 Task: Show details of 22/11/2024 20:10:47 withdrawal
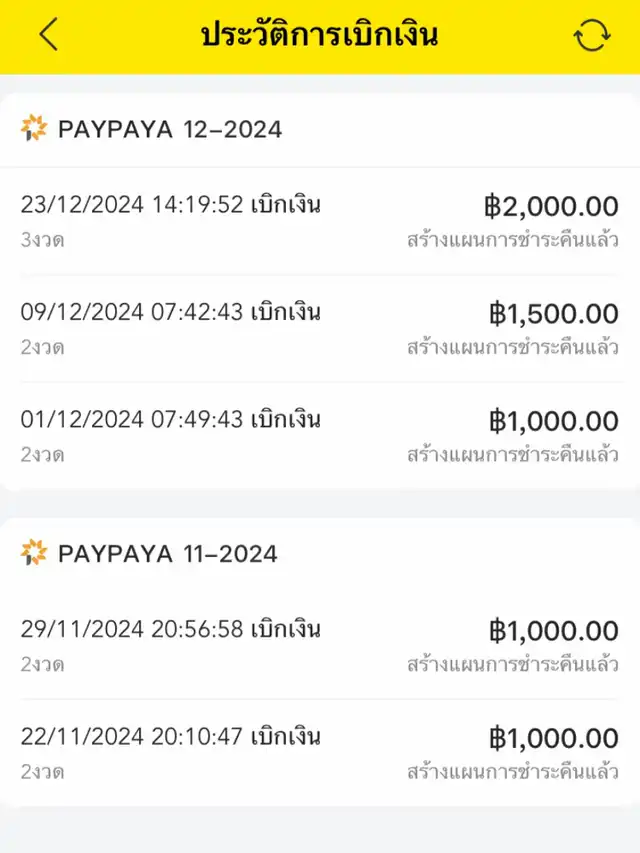320,753
